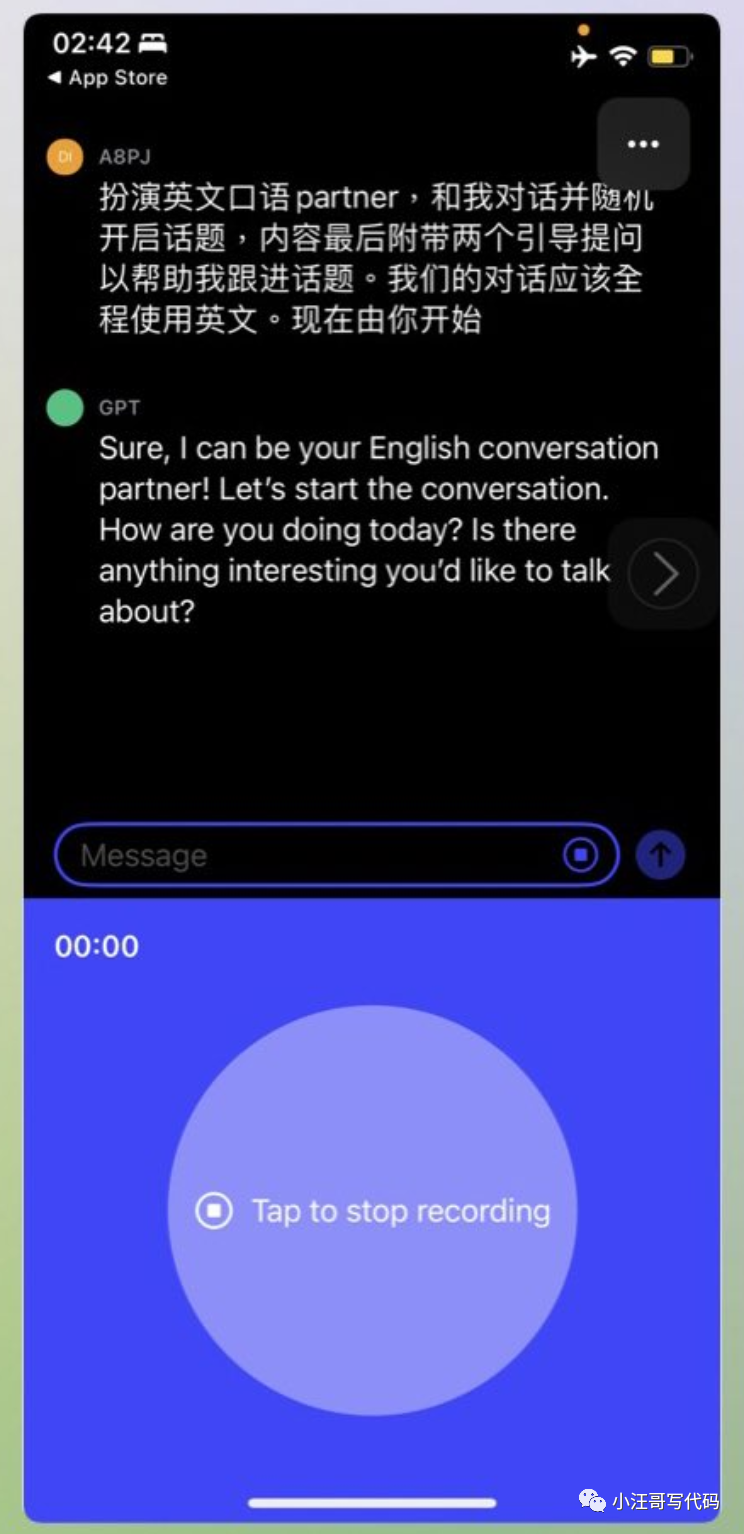Tap the orange A8PJ avatar icon
This screenshot has height=1534, width=744.
(64, 157)
